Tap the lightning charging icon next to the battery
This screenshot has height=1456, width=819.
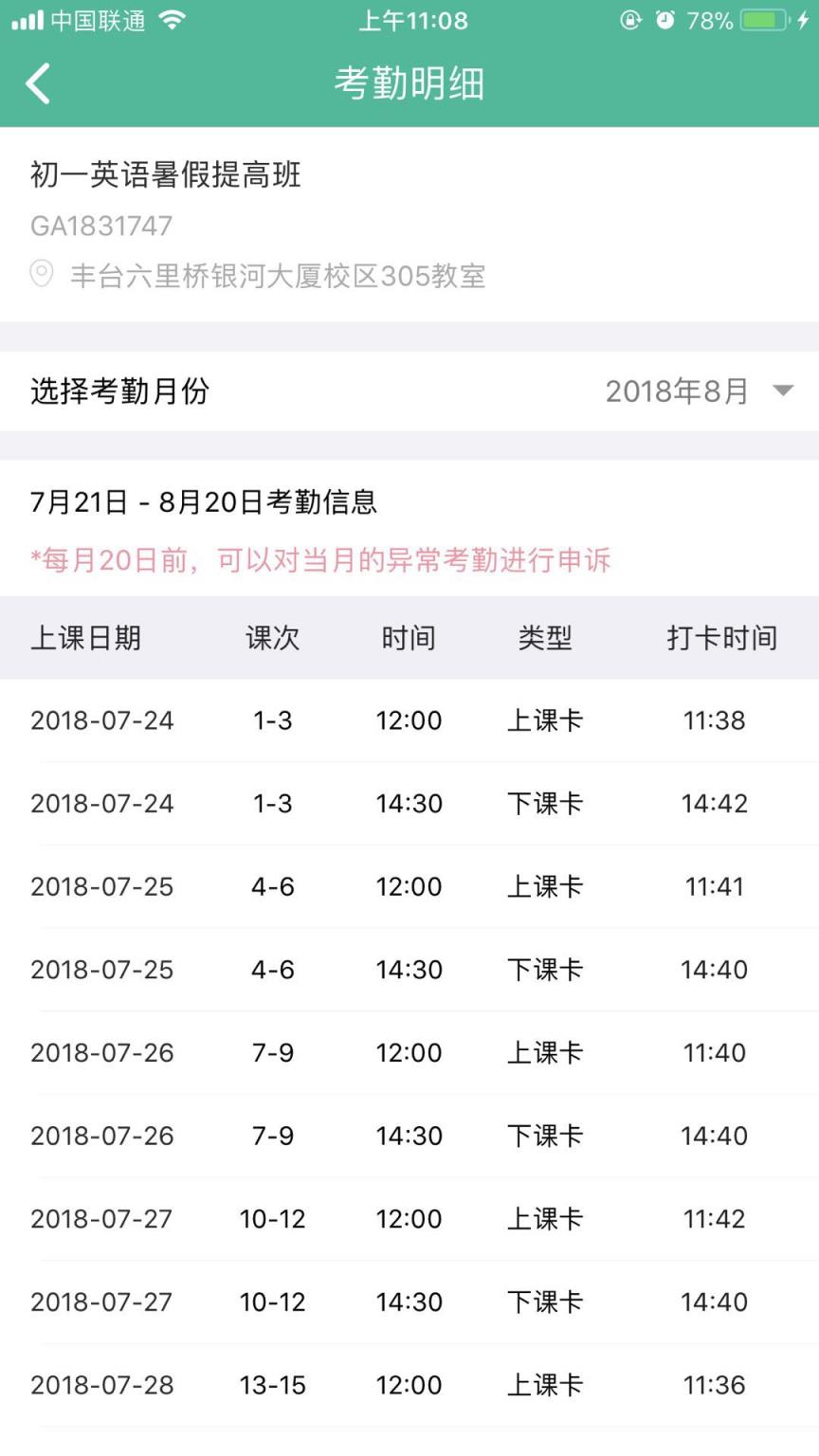(x=804, y=20)
